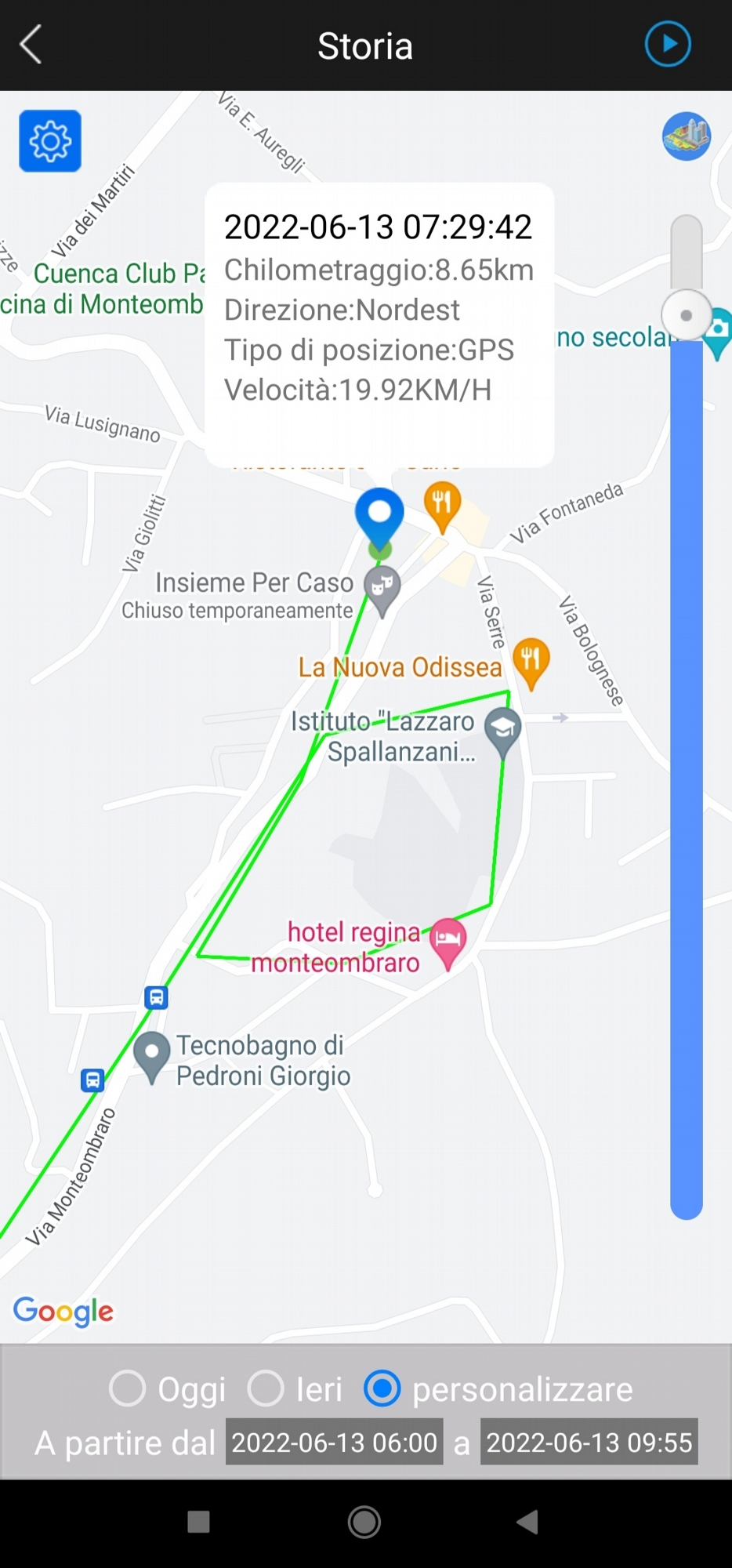Screen dimensions: 732x1568
Task: Open the blue gear settings button
Action: coord(50,141)
